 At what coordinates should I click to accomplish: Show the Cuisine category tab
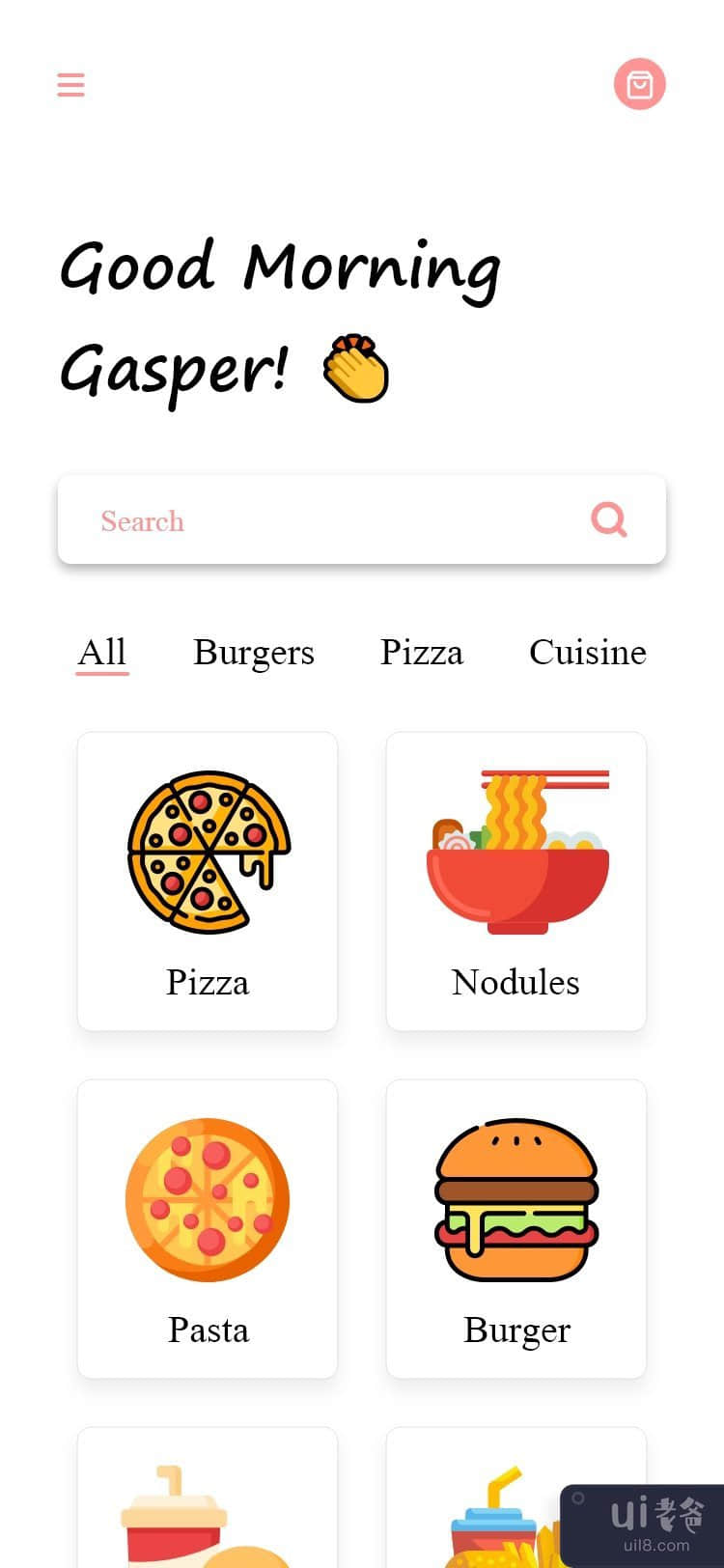coord(587,653)
